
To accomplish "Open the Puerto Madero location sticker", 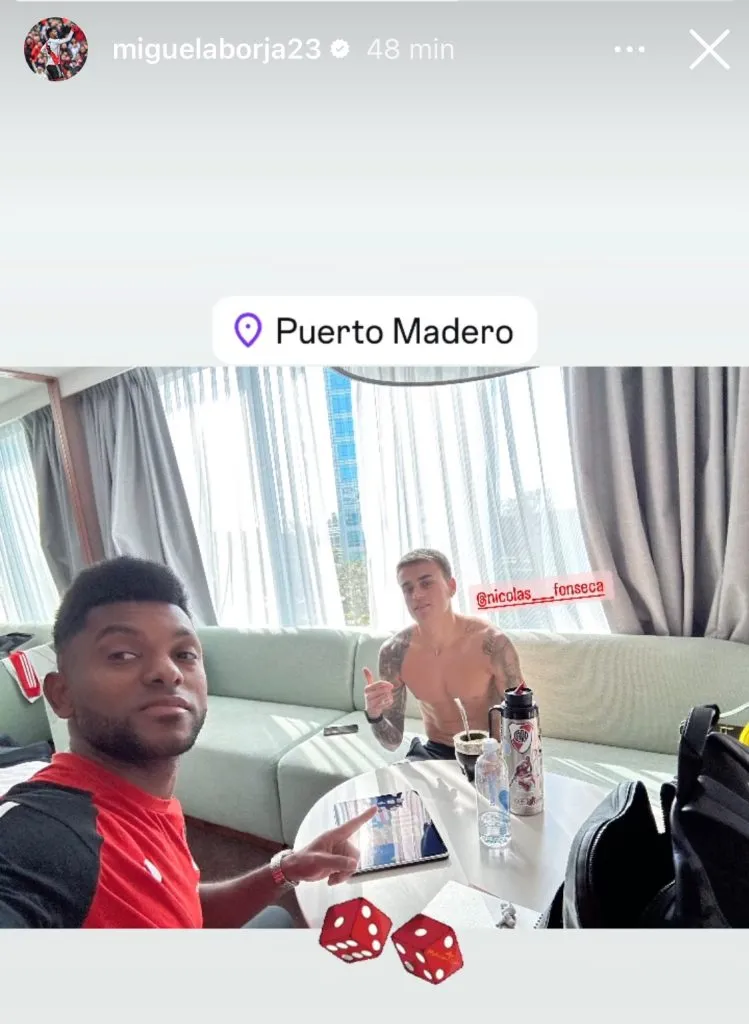I will 374,331.
